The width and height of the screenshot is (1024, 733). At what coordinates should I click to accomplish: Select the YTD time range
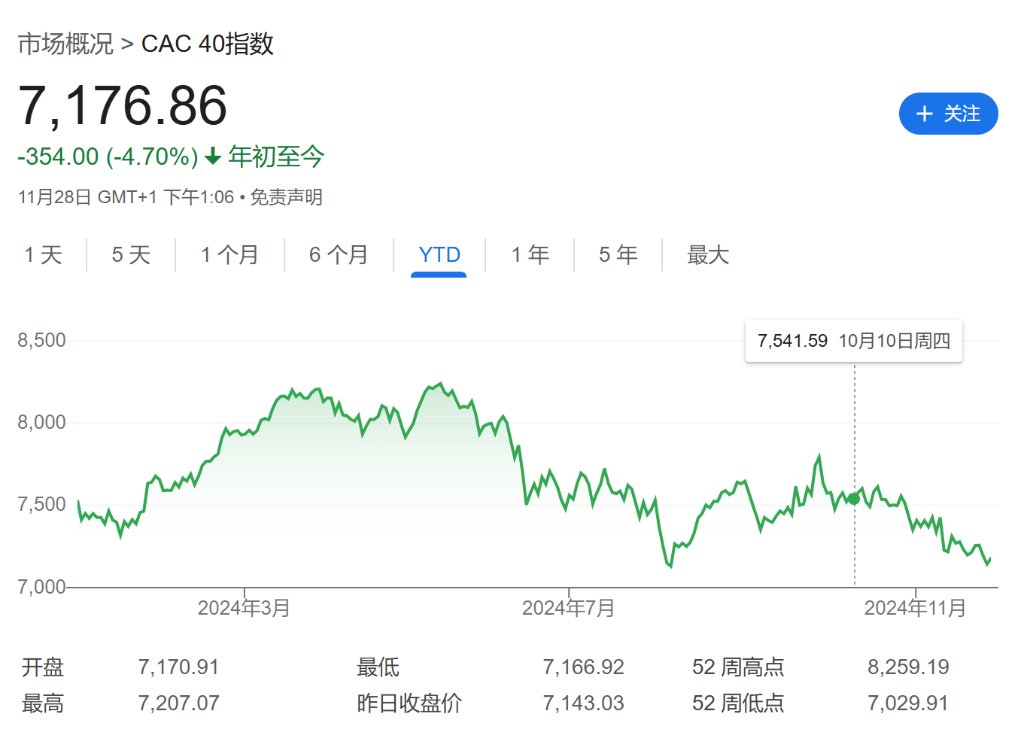coord(439,255)
